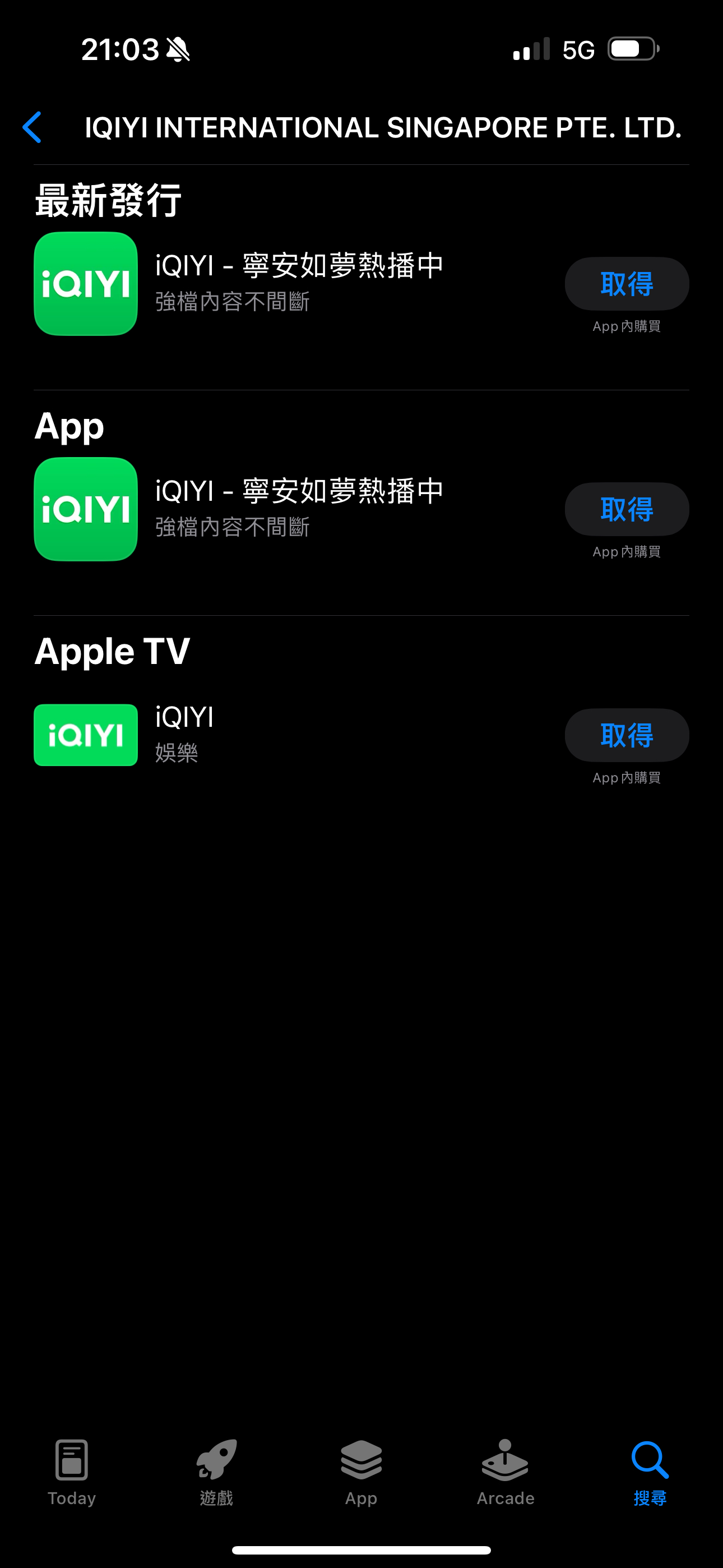Tap 取得 for the Apple TV iQIYI app
This screenshot has height=1568, width=723.
click(626, 735)
